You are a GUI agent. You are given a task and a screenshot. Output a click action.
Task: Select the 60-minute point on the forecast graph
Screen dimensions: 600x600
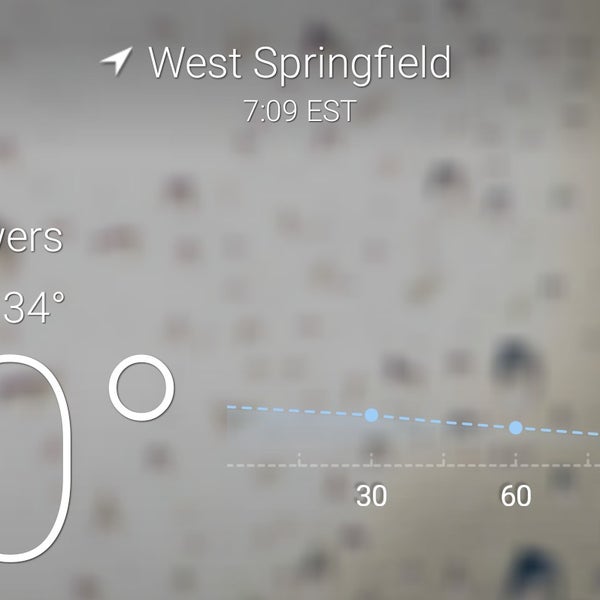point(516,427)
